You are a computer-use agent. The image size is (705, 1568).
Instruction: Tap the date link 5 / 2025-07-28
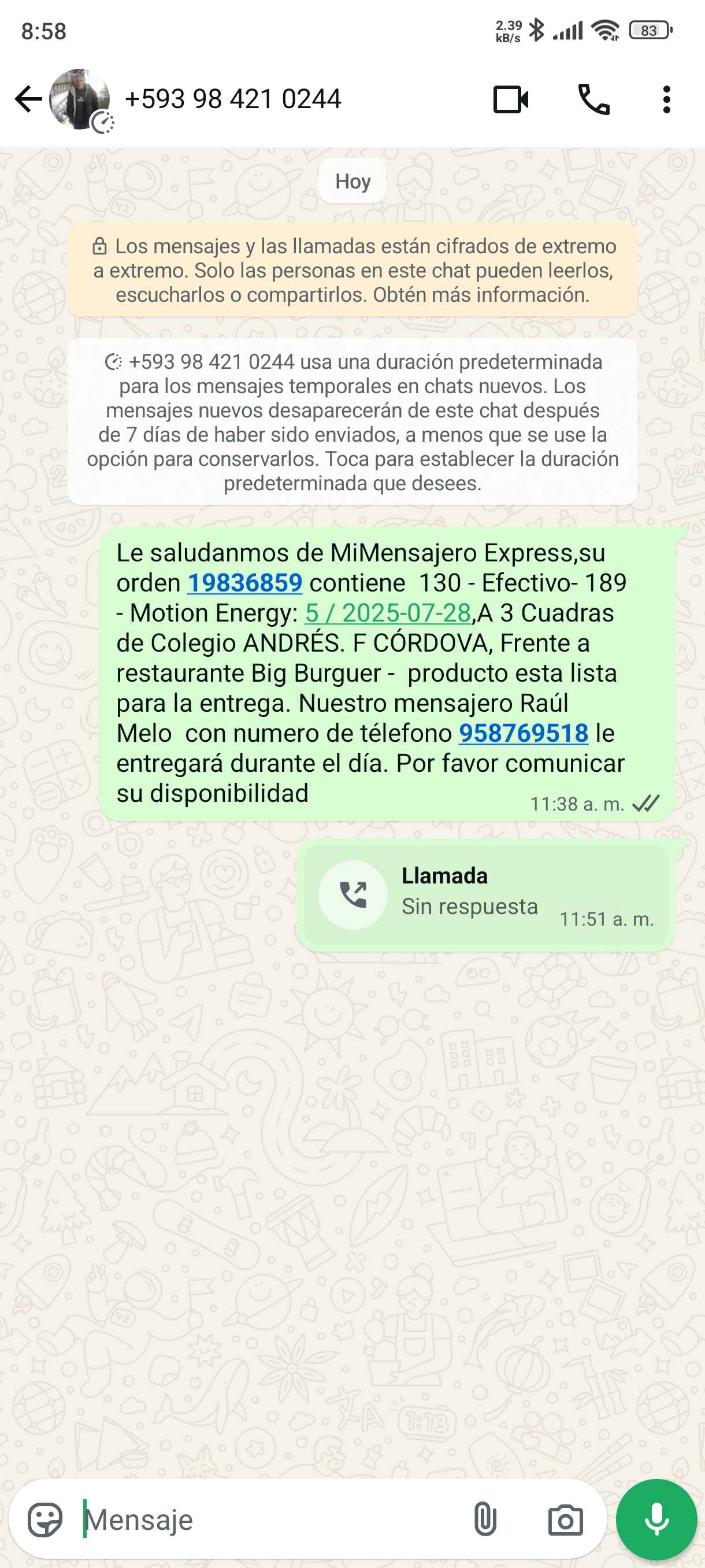click(388, 613)
